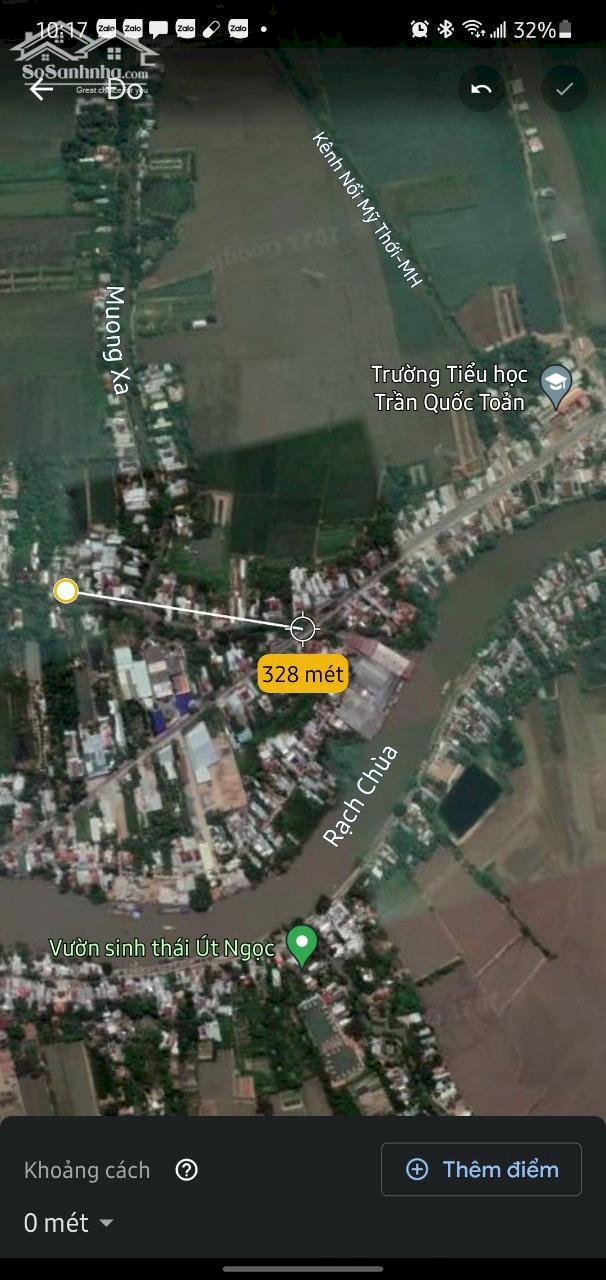The height and width of the screenshot is (1280, 606).
Task: Tap the Thêm điểm button
Action: coord(481,1169)
